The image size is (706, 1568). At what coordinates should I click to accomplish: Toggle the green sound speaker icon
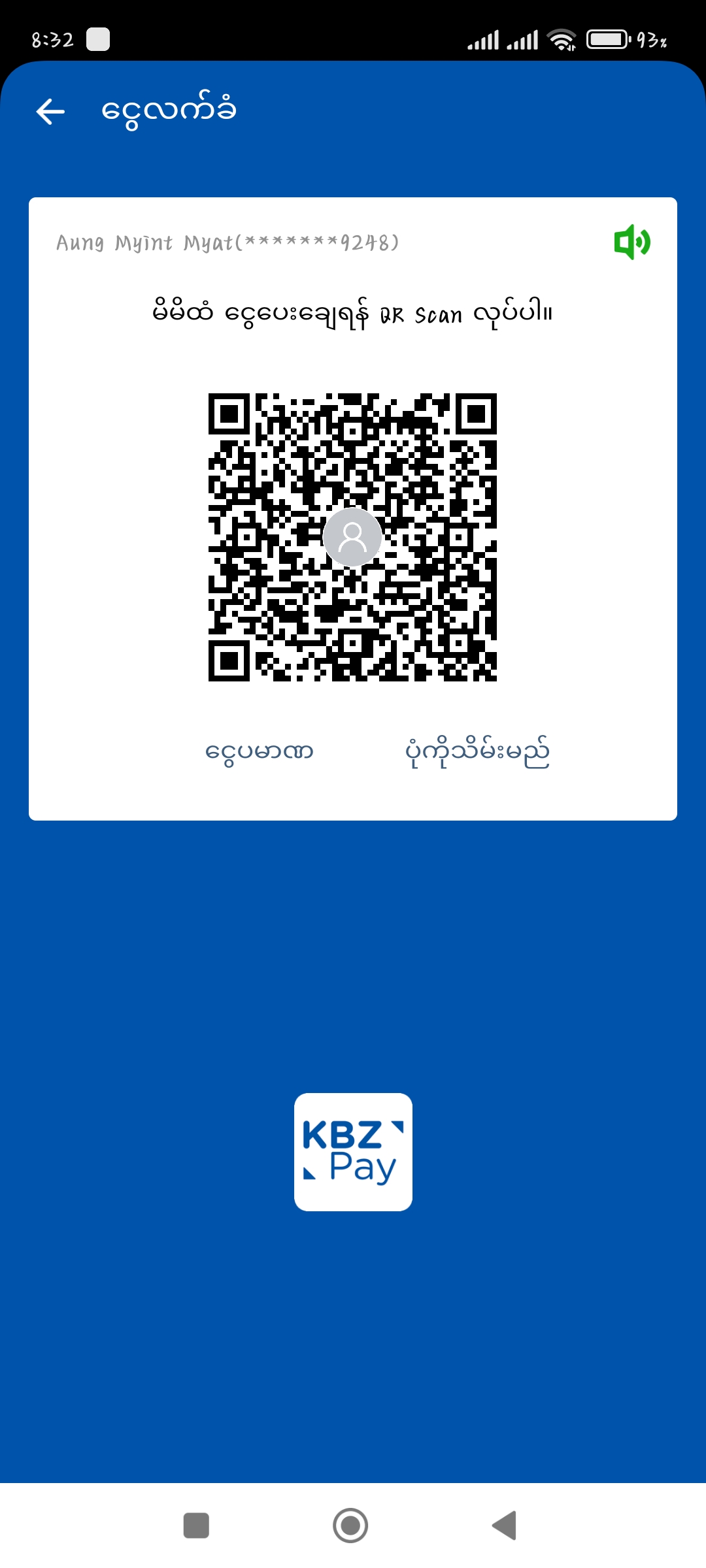point(631,242)
